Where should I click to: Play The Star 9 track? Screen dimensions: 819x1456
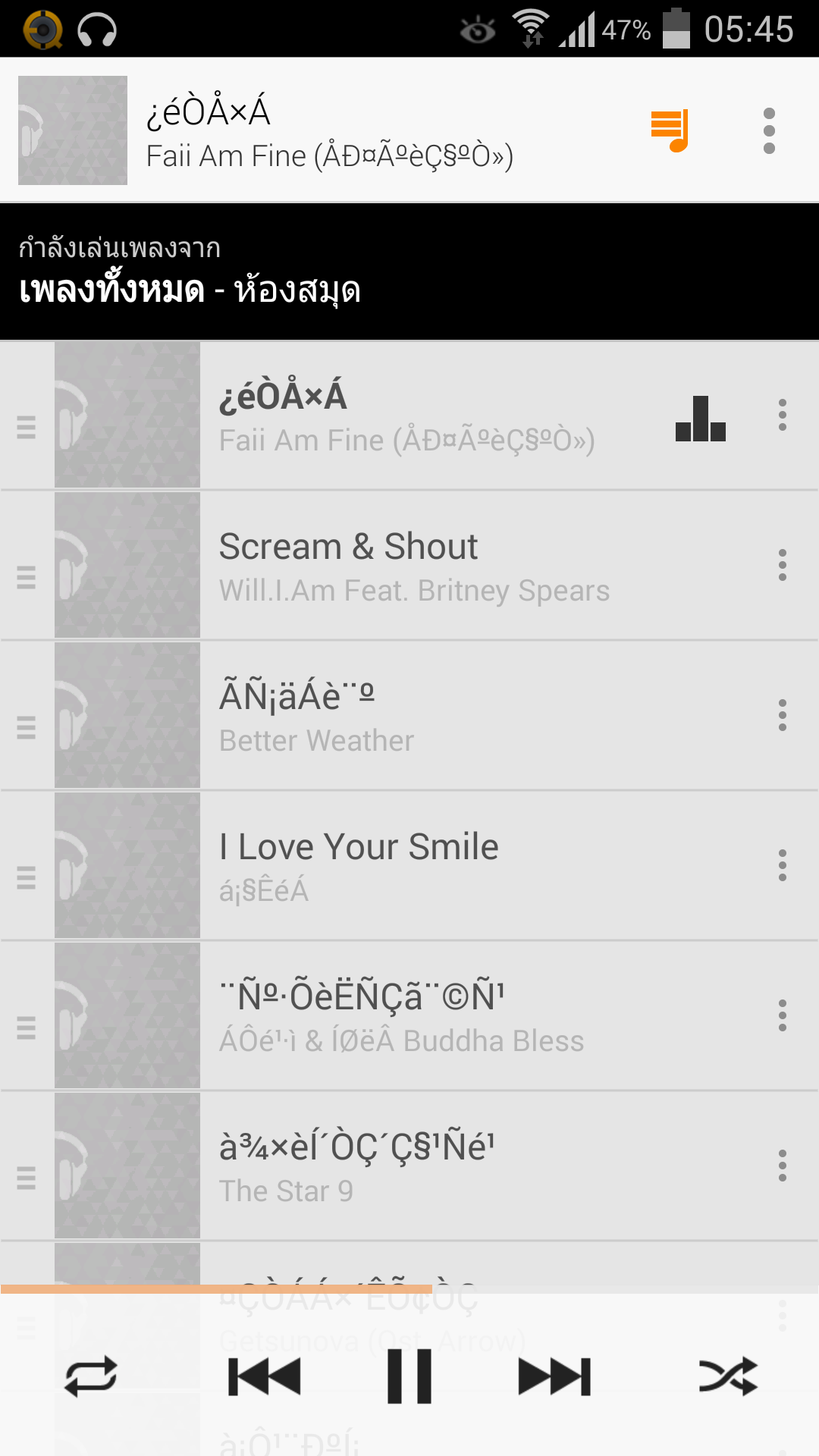click(x=409, y=1166)
